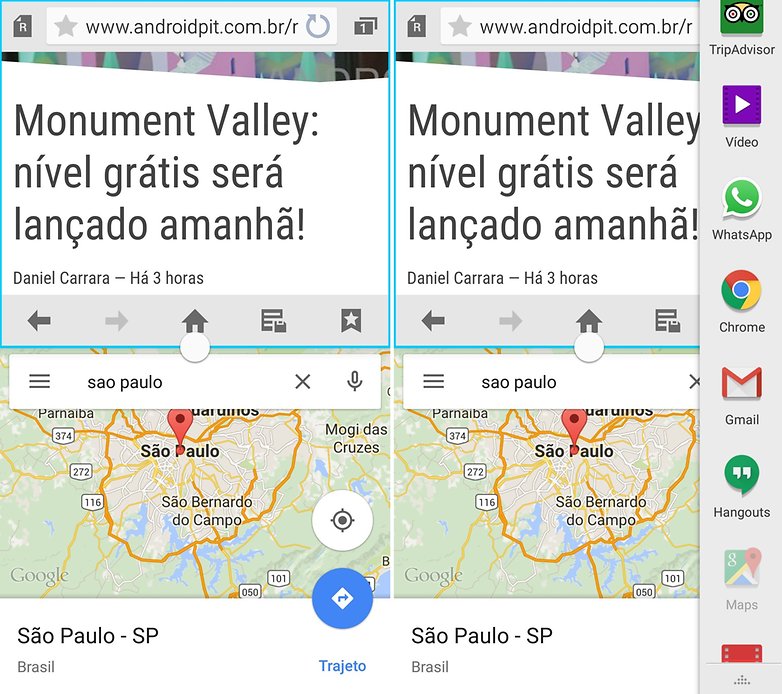Tap the blue directions floating button

coord(342,598)
